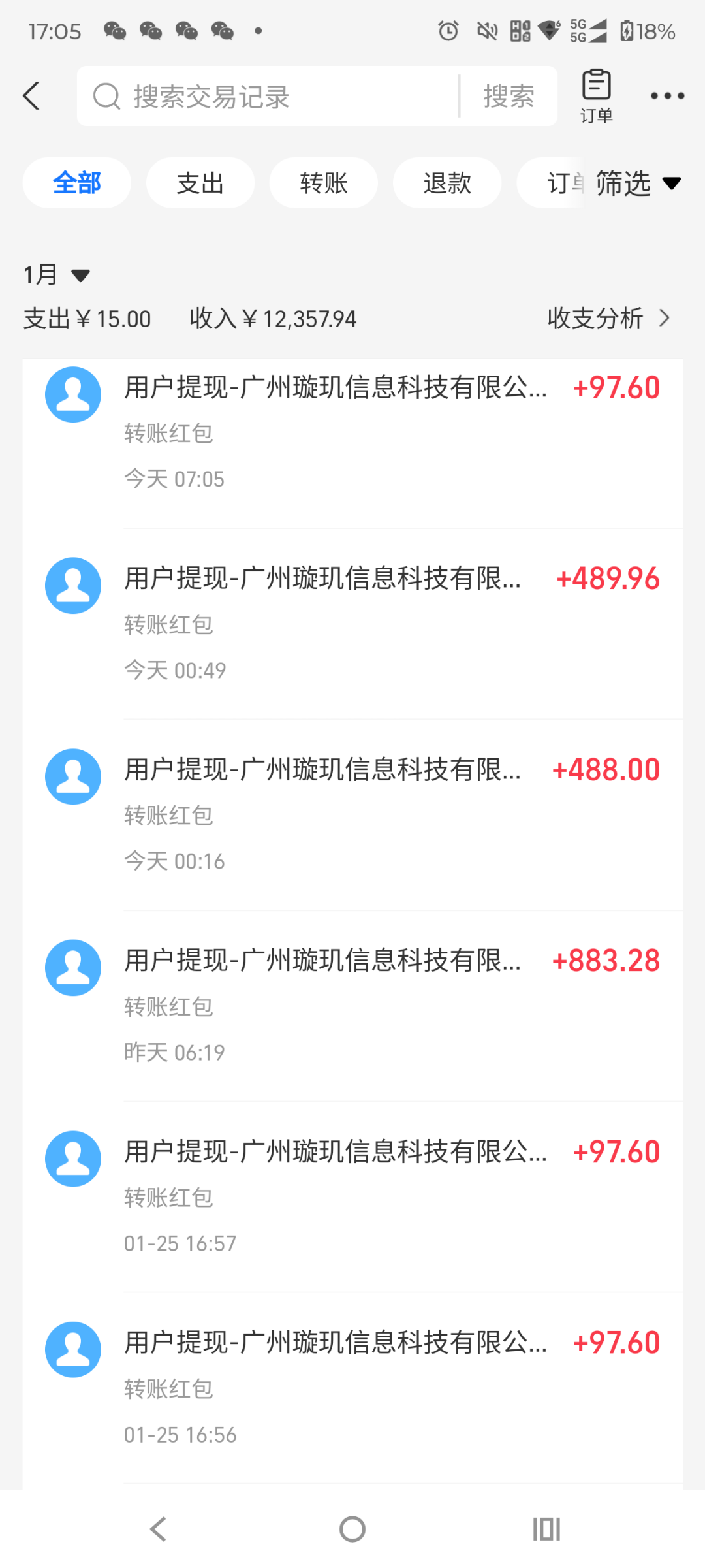Open the three-dot more options icon

click(x=666, y=95)
